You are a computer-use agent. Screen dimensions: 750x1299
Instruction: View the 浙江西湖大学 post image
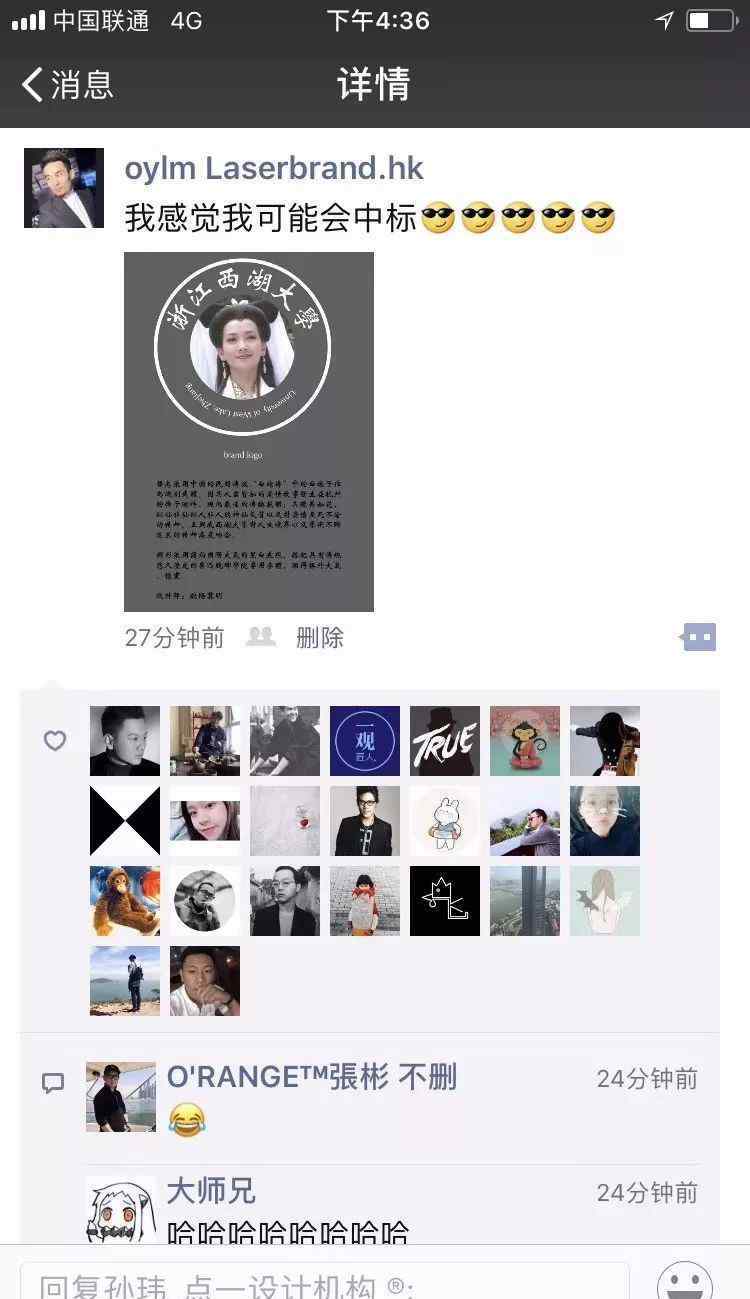(249, 431)
